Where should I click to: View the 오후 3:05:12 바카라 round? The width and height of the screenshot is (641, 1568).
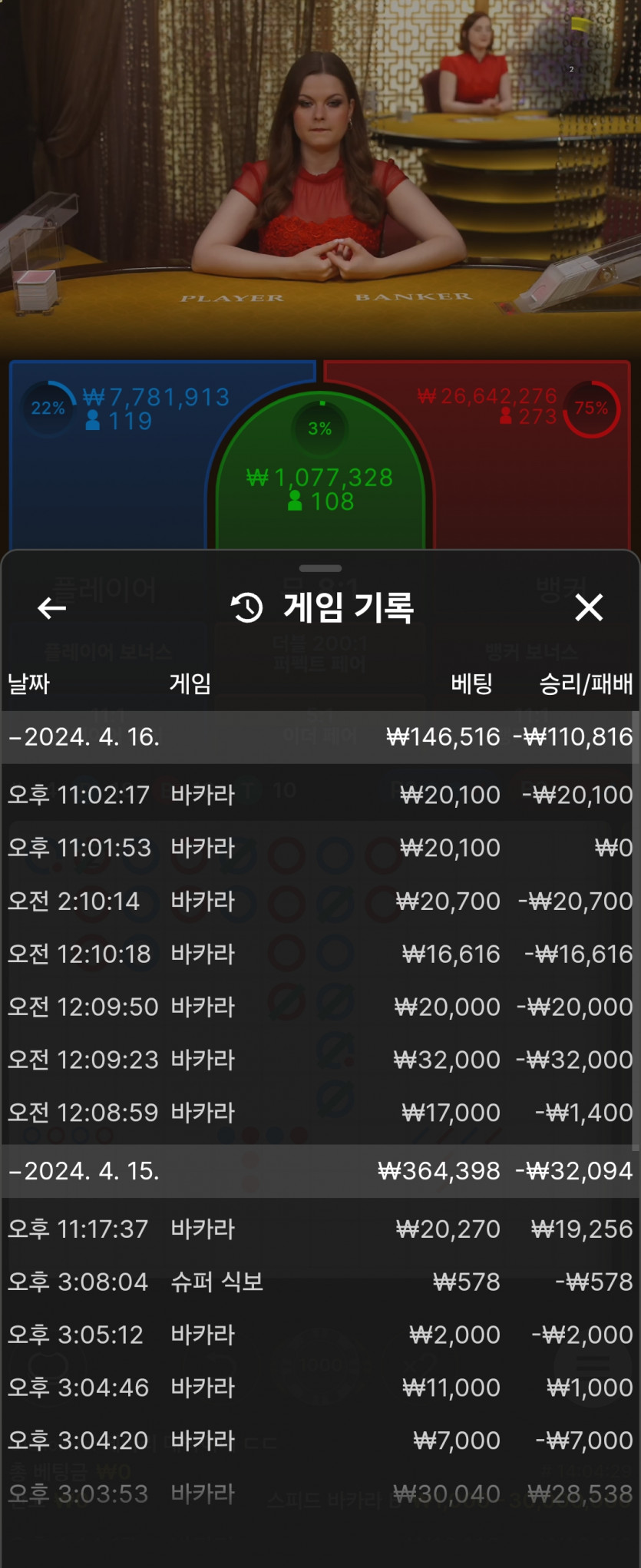point(319,1335)
